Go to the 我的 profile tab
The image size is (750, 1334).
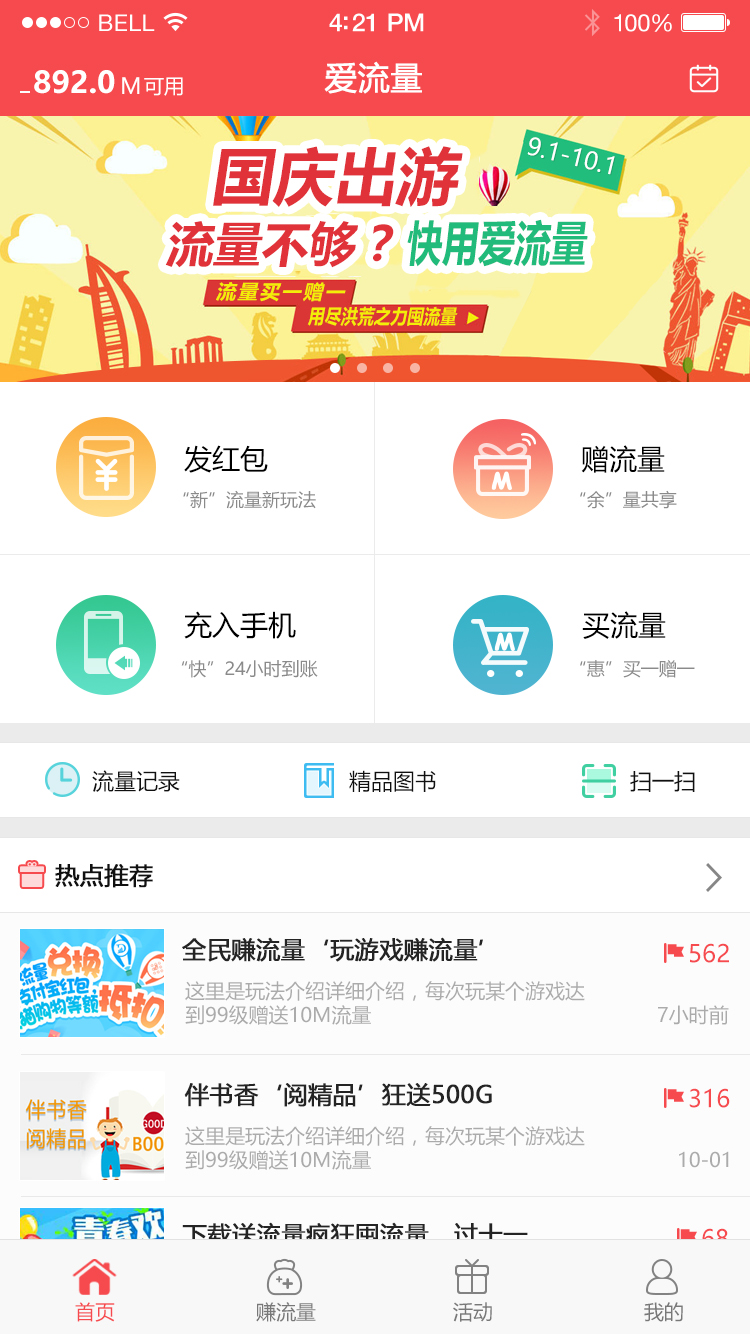(x=662, y=1290)
